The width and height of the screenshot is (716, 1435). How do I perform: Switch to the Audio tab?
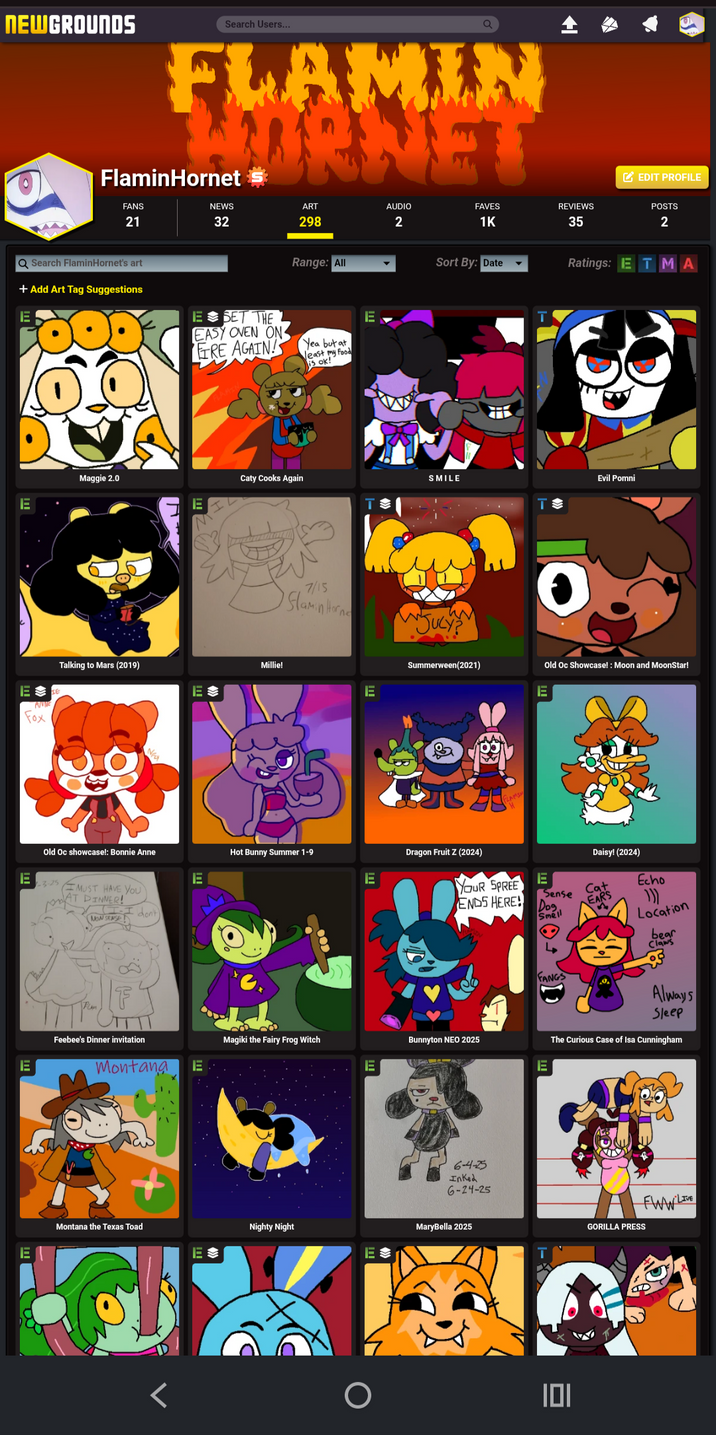click(x=398, y=215)
